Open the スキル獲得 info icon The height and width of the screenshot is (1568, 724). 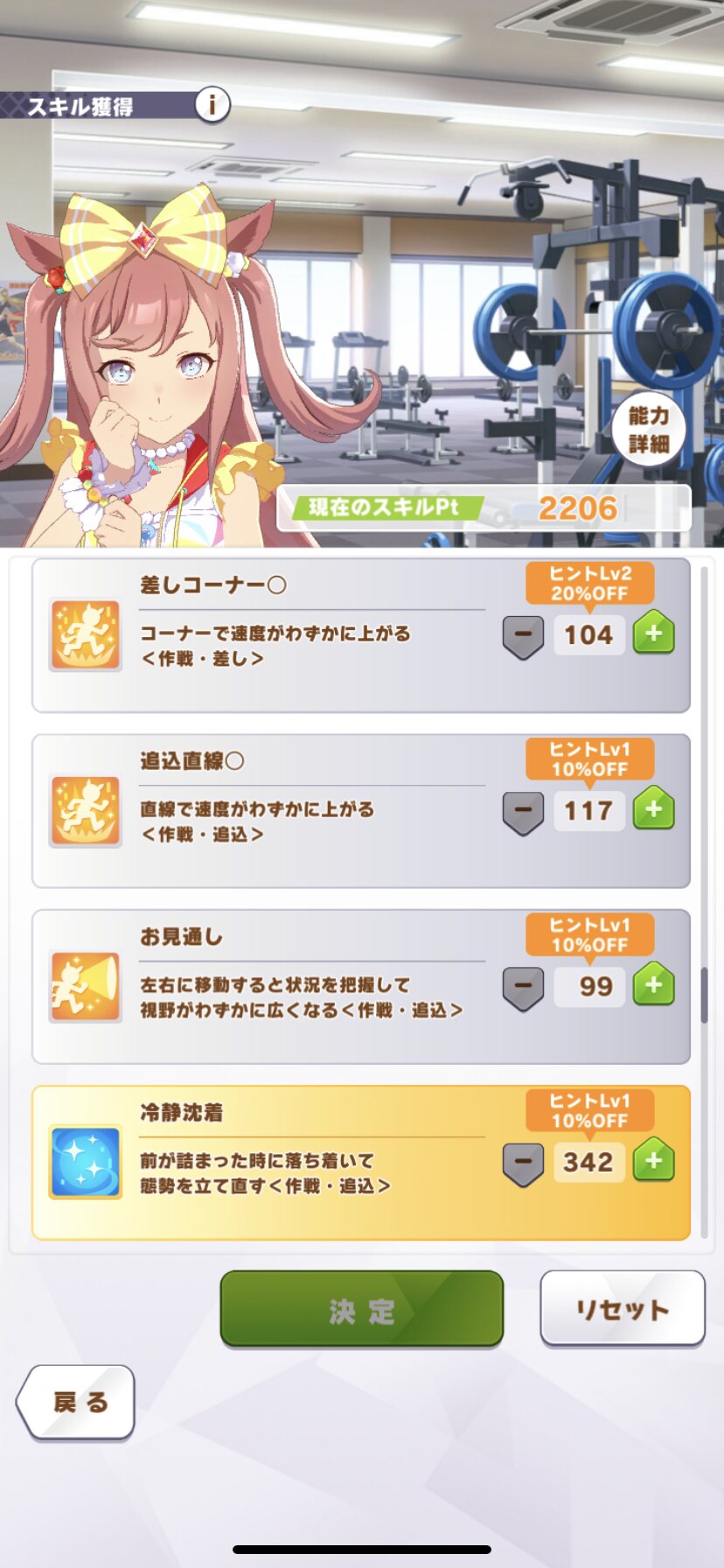(x=212, y=106)
